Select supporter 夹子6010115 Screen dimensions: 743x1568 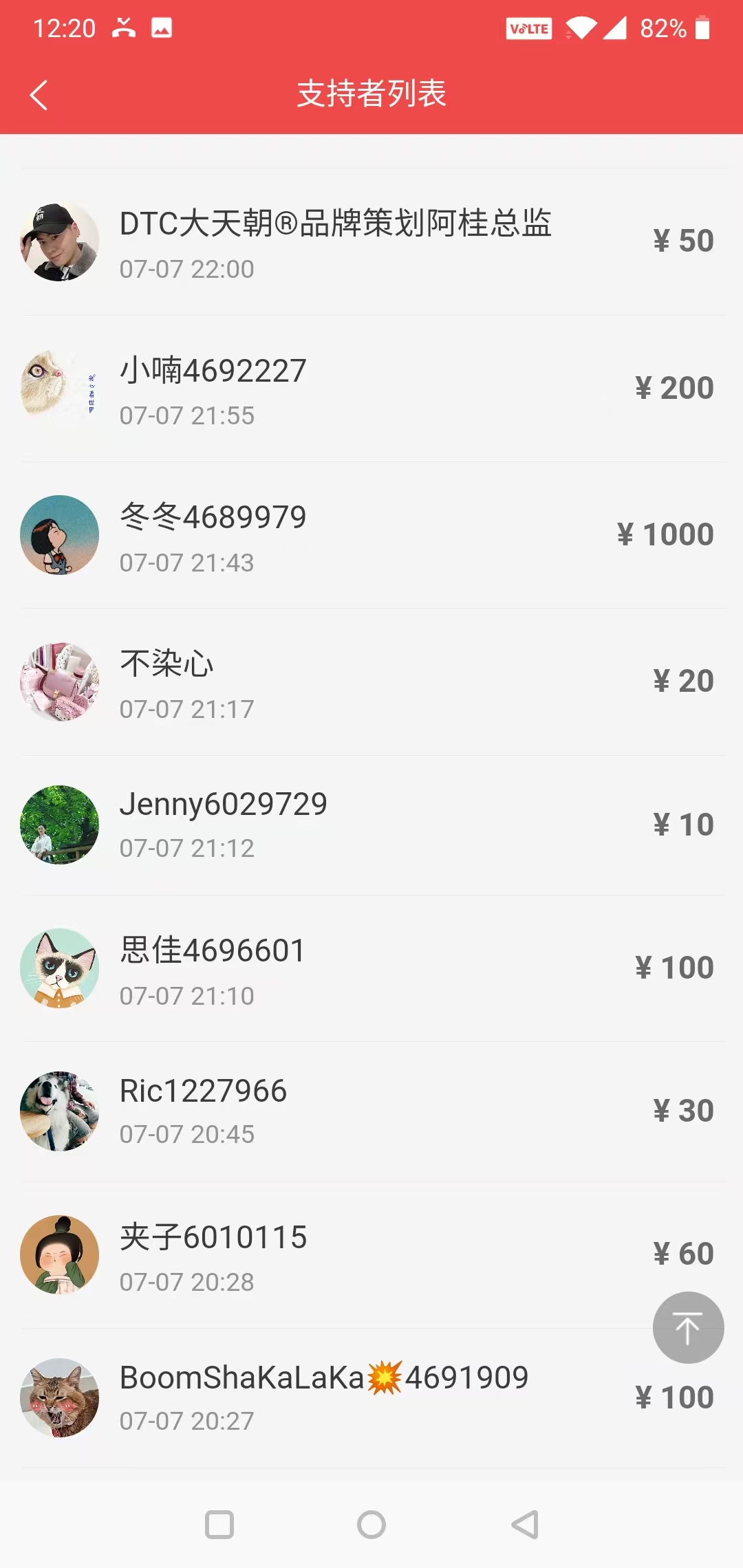[x=213, y=1238]
